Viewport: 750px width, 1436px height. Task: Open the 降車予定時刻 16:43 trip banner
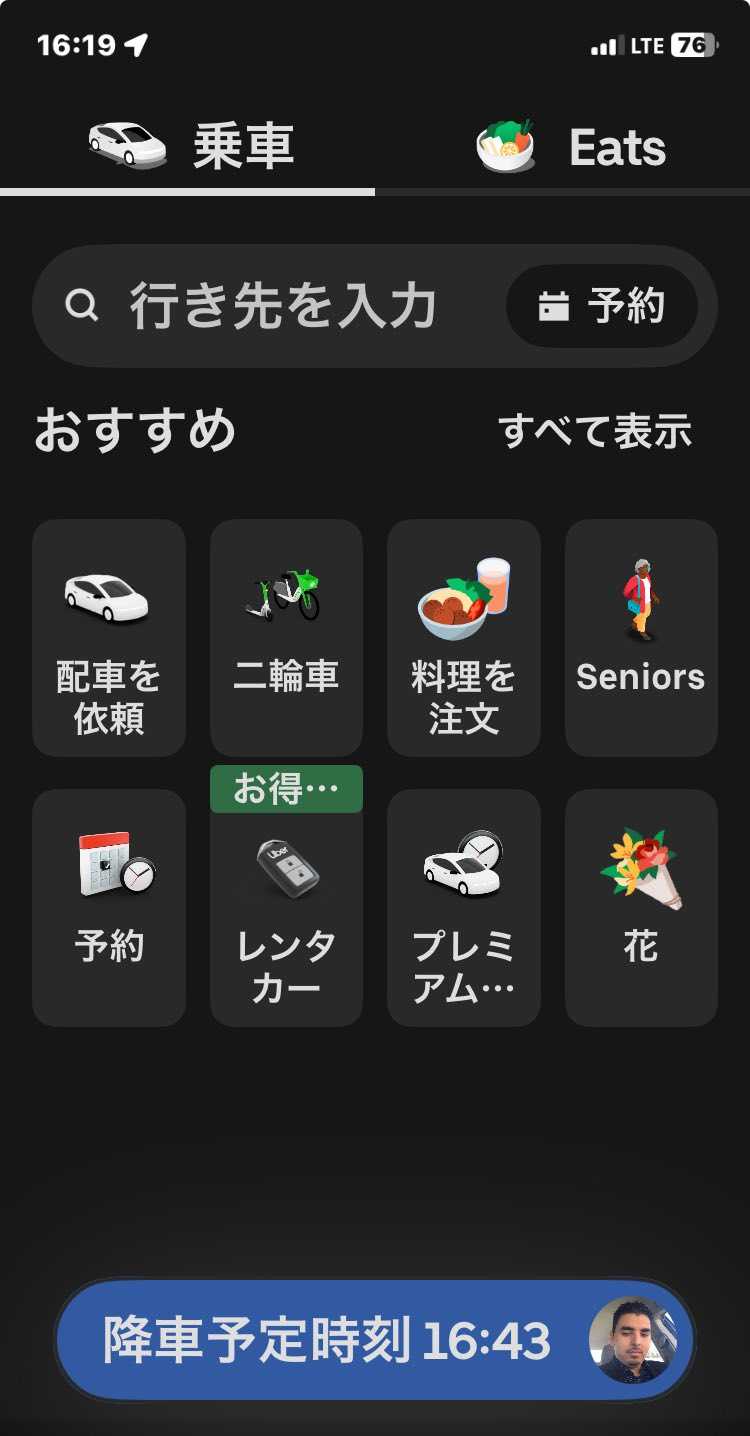click(x=330, y=1340)
